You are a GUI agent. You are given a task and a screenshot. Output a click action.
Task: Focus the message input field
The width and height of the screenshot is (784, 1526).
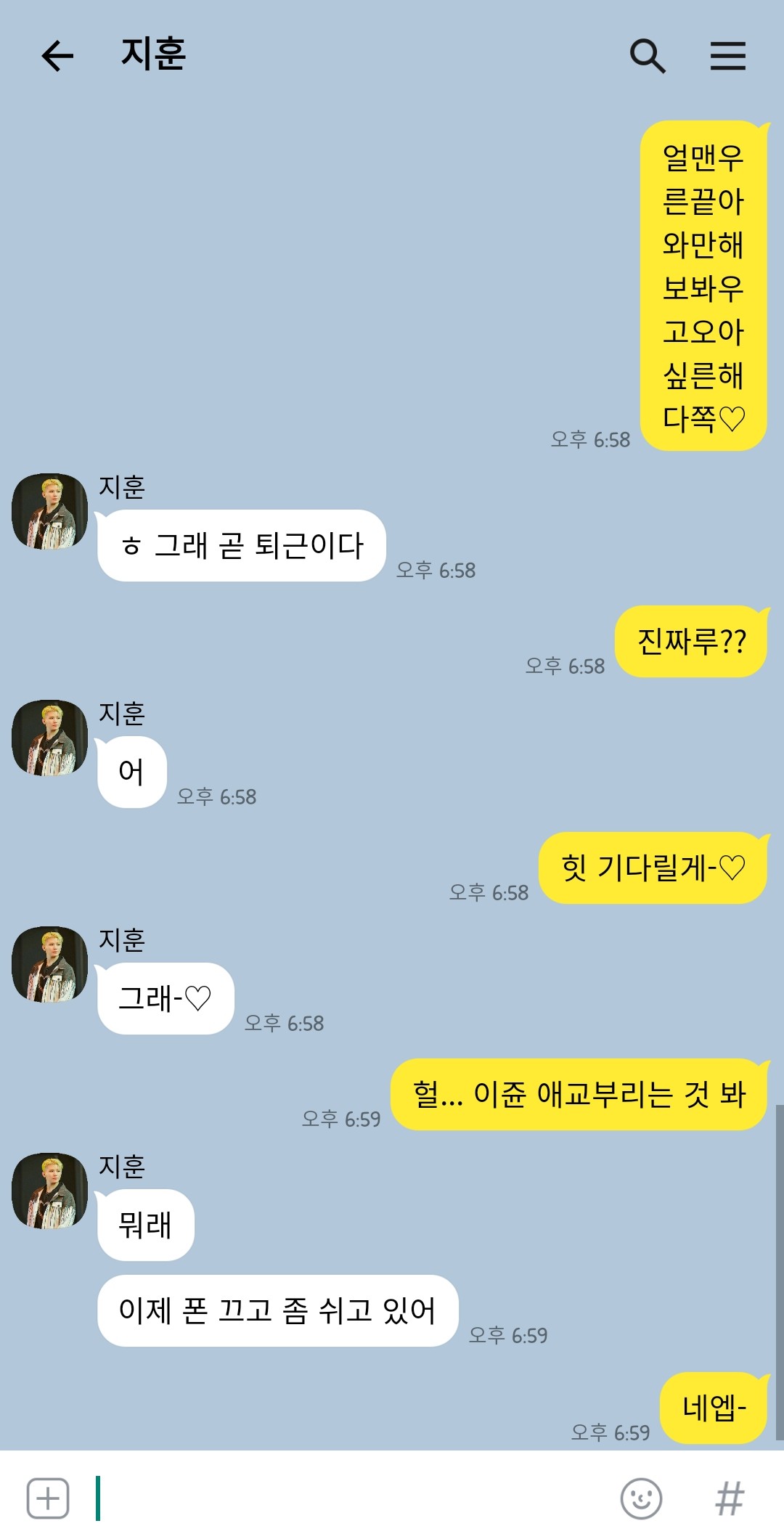point(348,1498)
